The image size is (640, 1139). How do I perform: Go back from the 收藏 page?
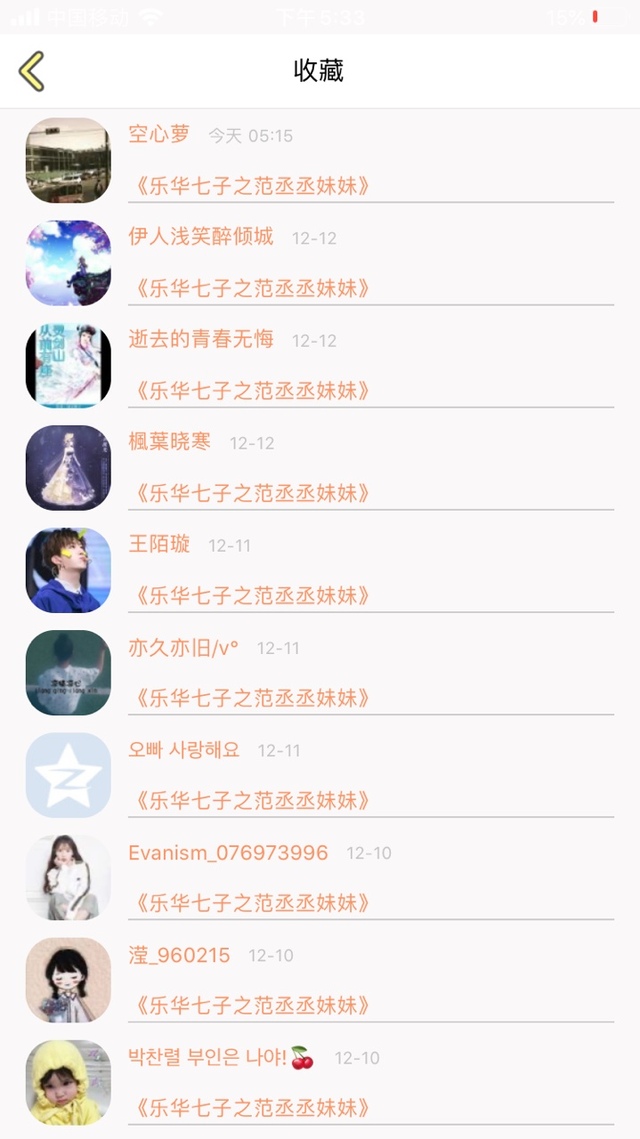[x=31, y=71]
